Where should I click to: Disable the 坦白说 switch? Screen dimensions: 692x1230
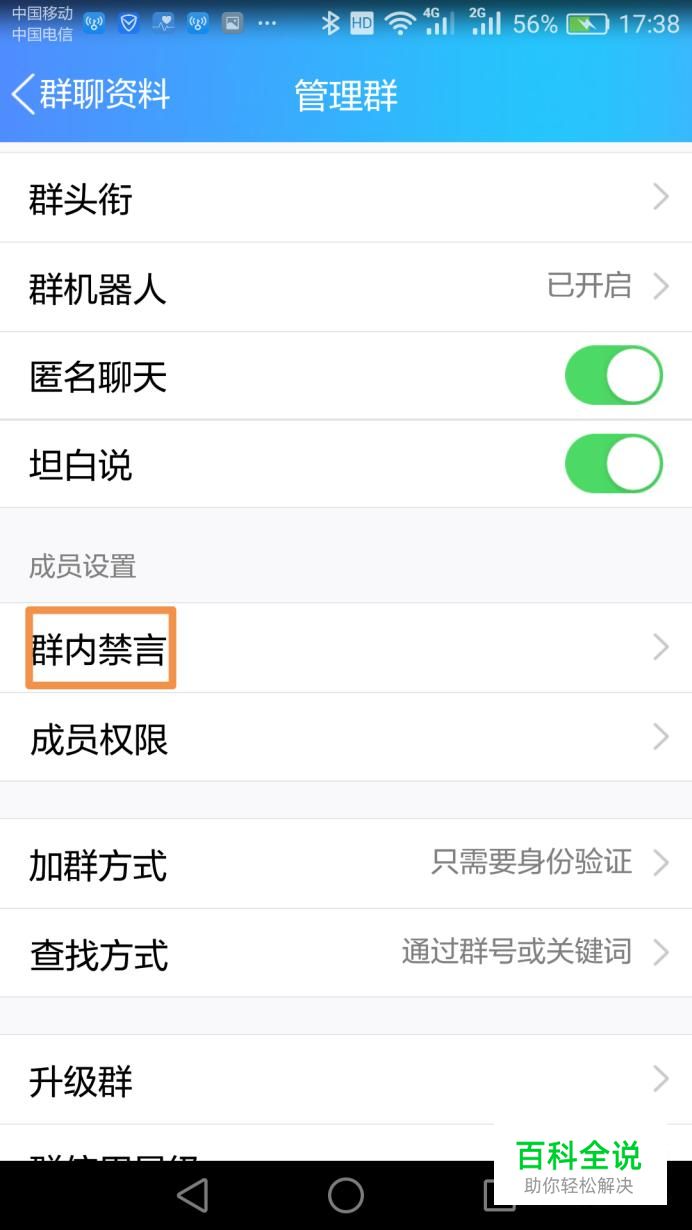pos(613,463)
